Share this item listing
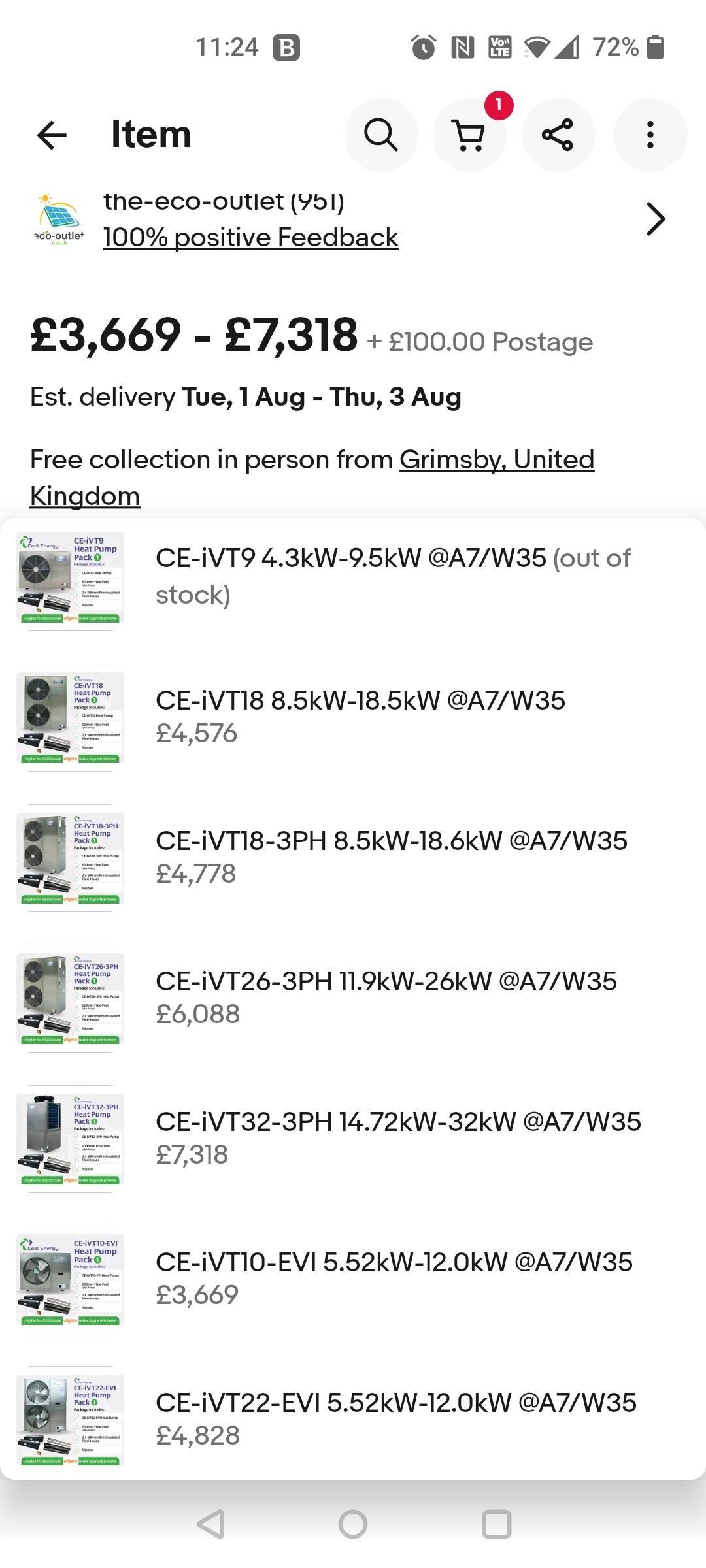The width and height of the screenshot is (706, 1568). (x=558, y=135)
